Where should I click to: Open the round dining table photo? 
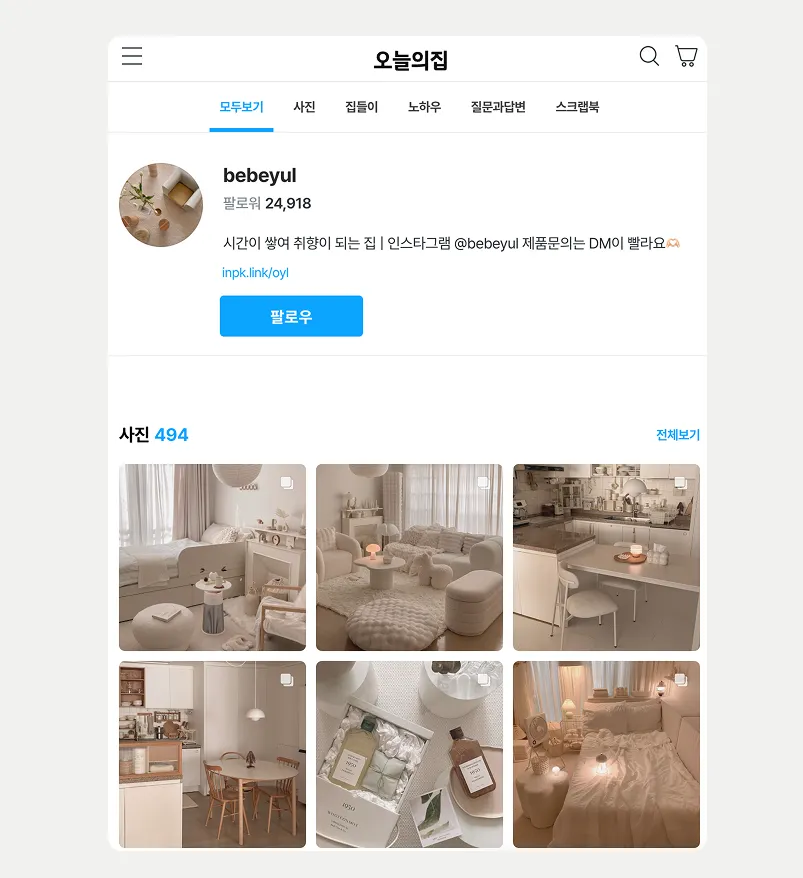coord(212,754)
